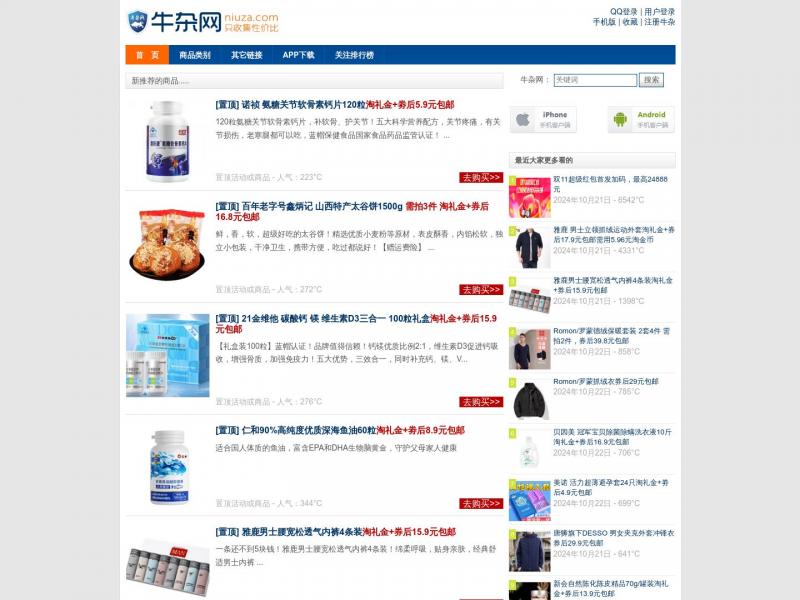Screen dimensions: 800x600
Task: Open 贝因美冠军宝贝洗衣液 sidebar item
Action: pyautogui.click(x=612, y=437)
